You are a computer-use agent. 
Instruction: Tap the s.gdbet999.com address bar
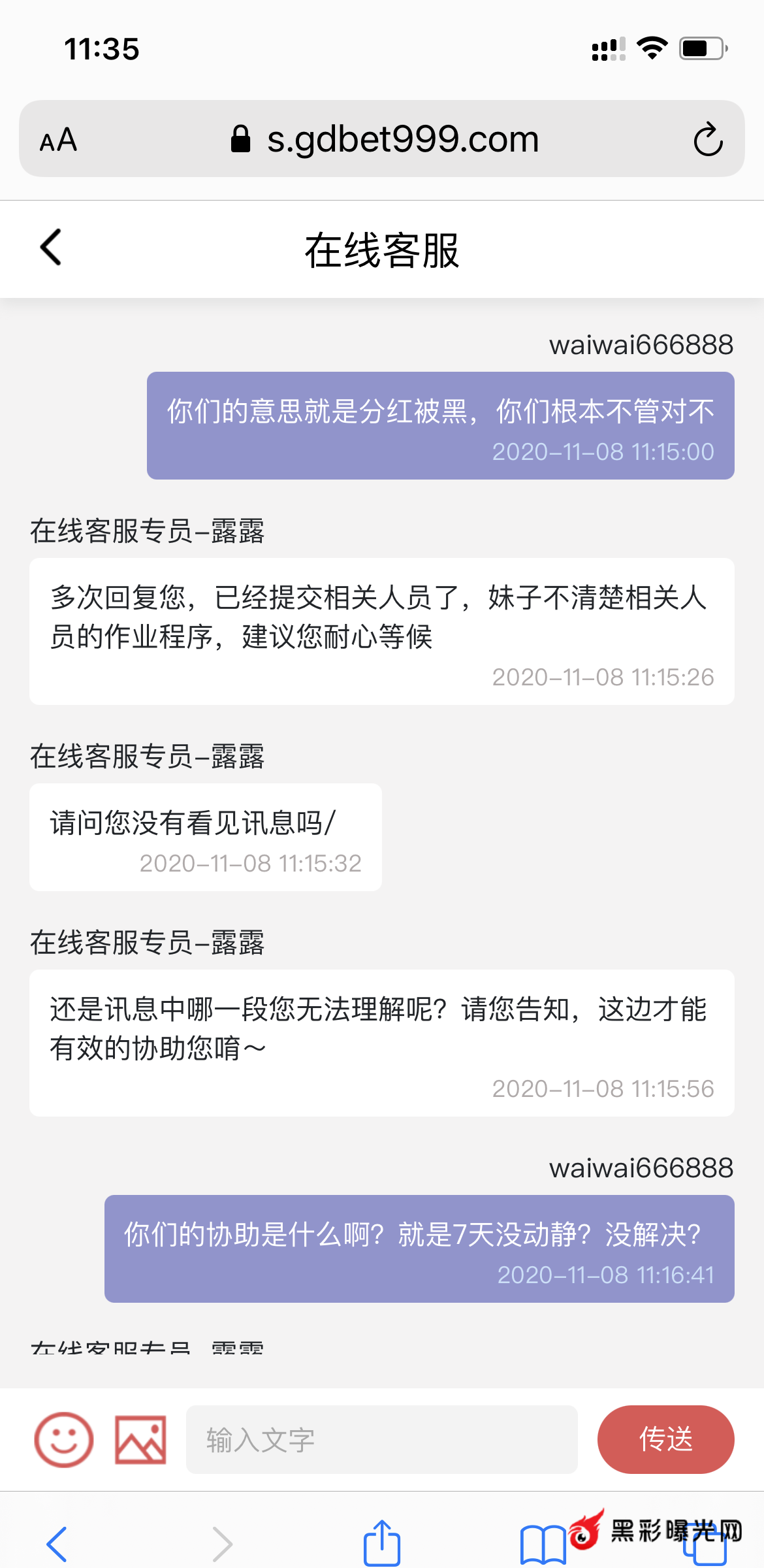click(385, 139)
